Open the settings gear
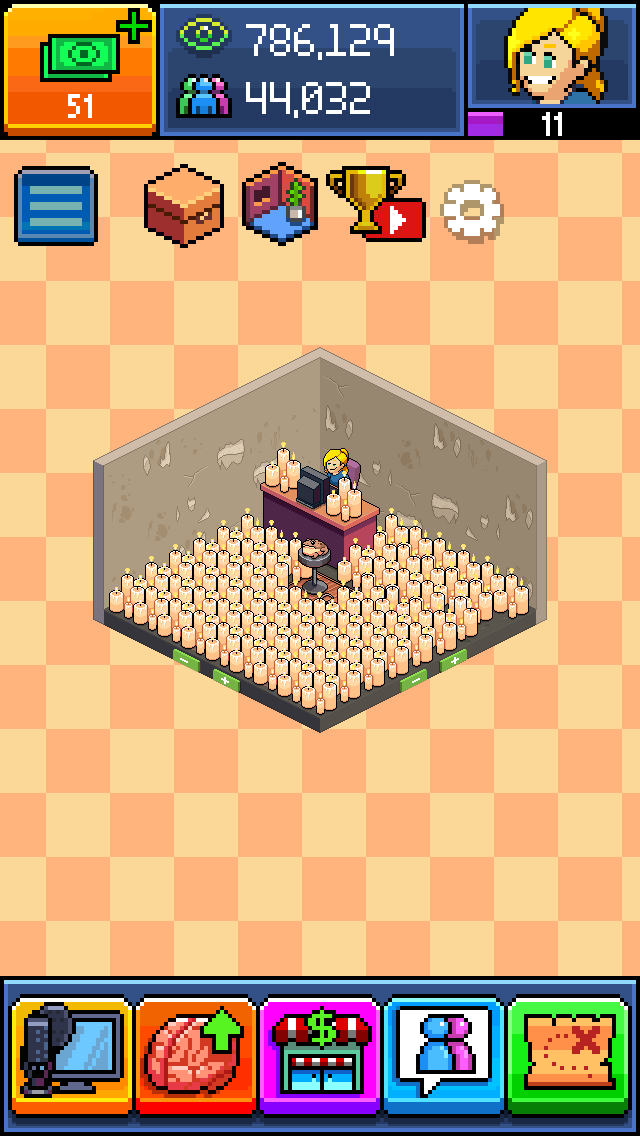This screenshot has height=1136, width=640. pos(472,209)
